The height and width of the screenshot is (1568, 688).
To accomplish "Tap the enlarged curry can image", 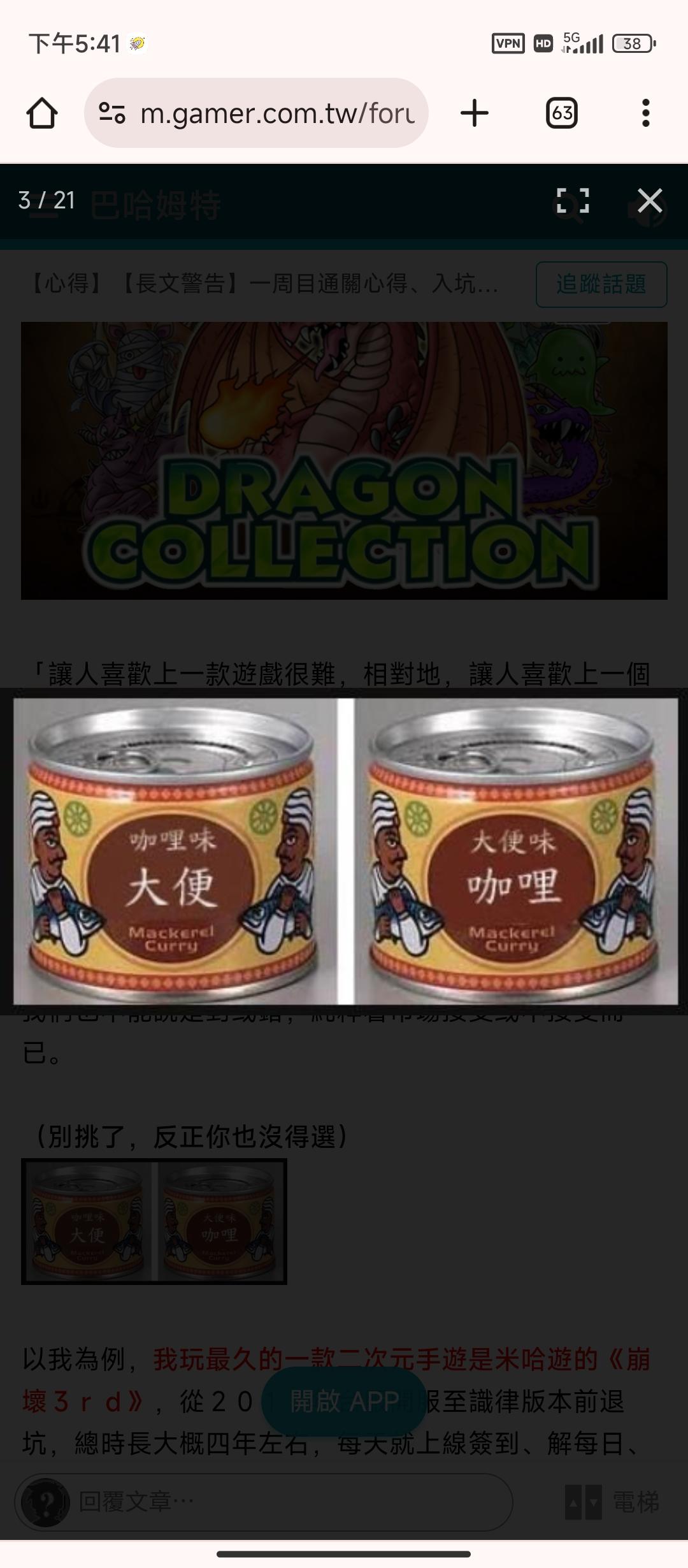I will click(x=345, y=852).
